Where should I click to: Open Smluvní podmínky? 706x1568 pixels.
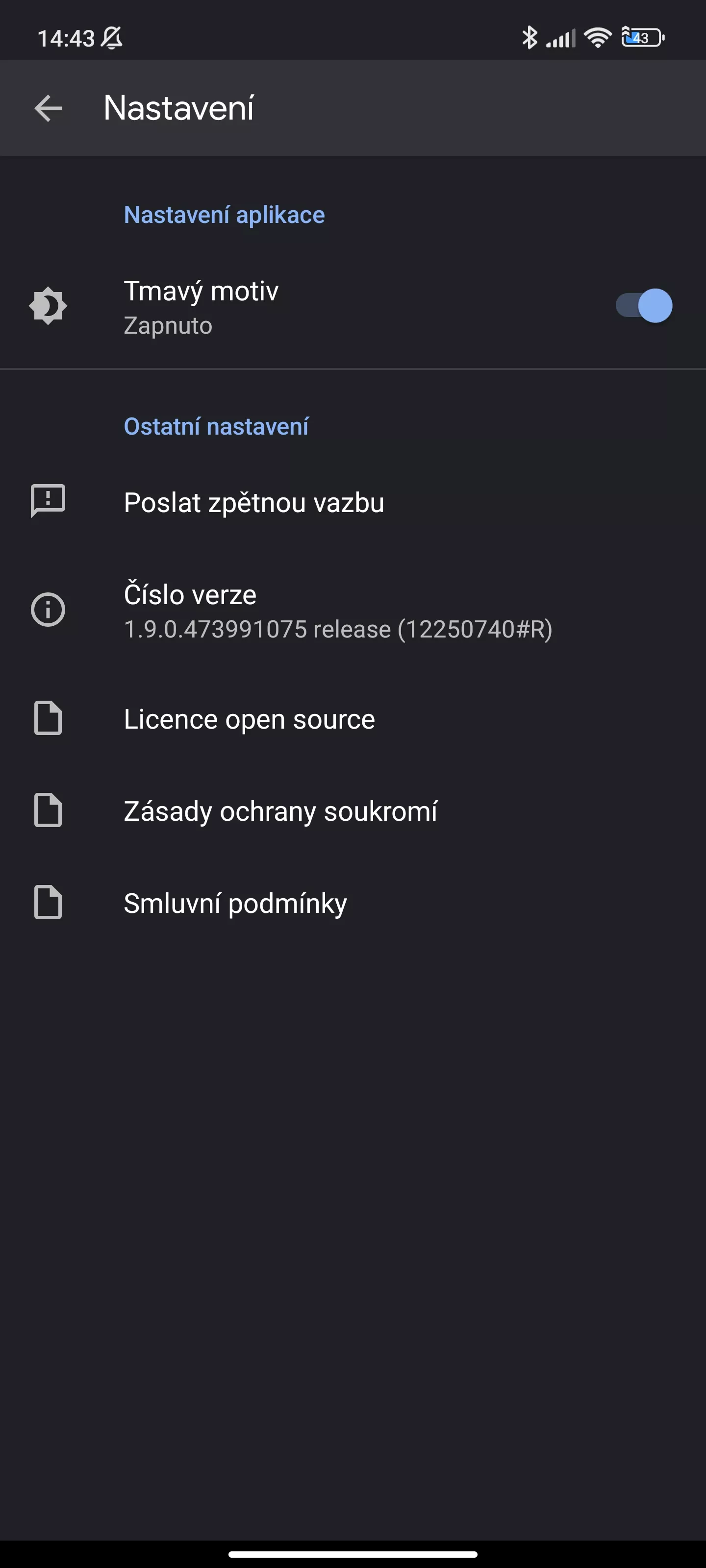353,903
